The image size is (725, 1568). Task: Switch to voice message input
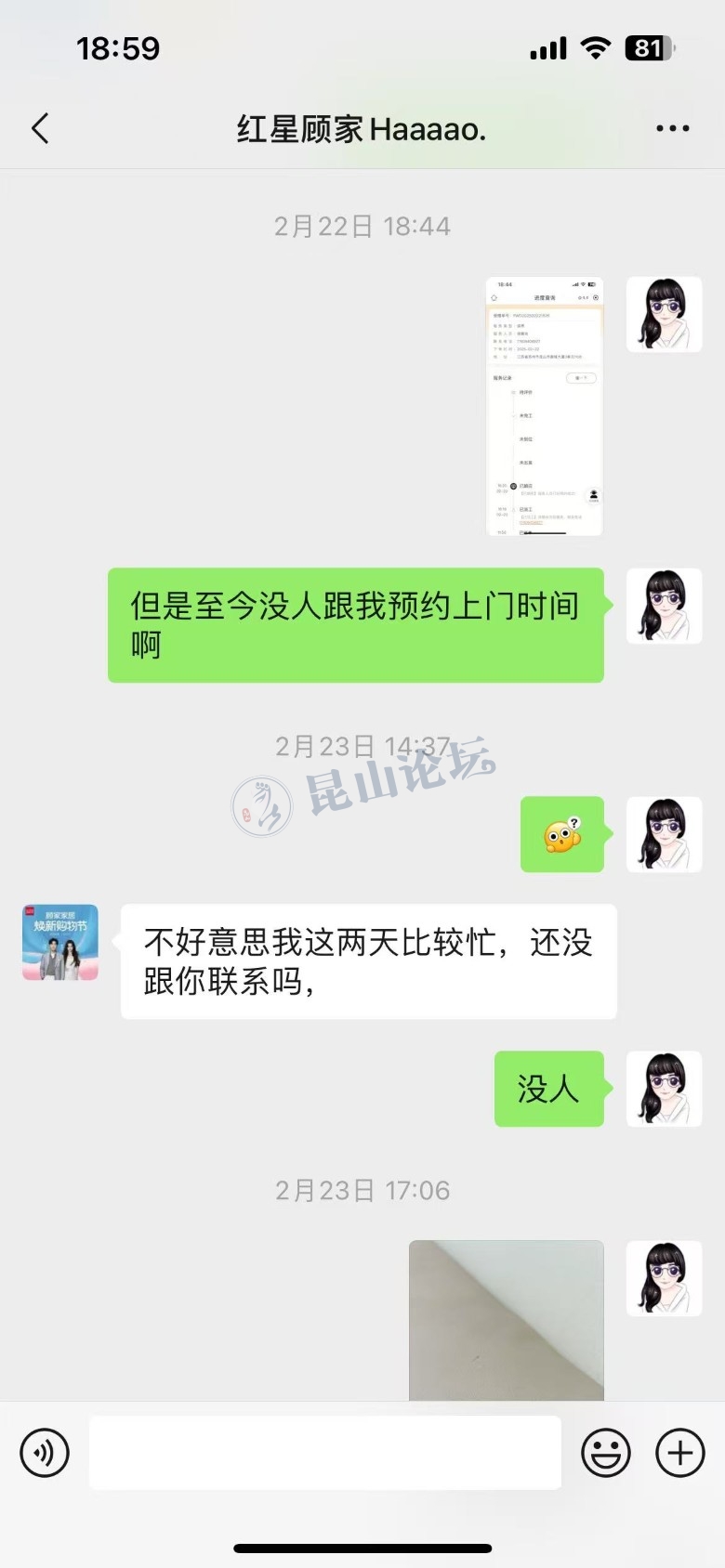(45, 1453)
